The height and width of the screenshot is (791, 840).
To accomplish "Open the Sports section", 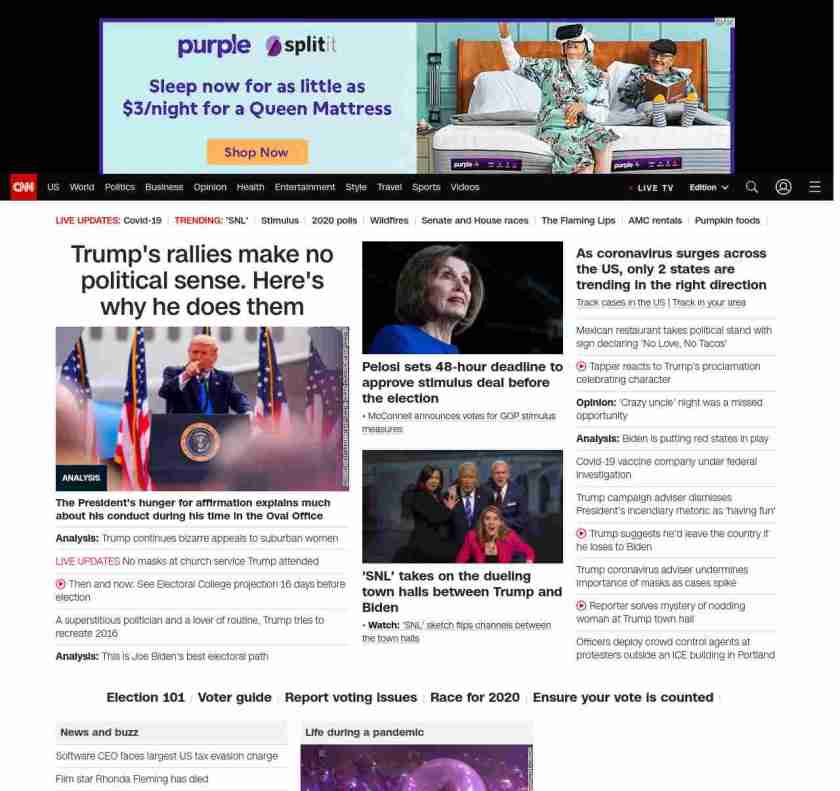I will [426, 187].
